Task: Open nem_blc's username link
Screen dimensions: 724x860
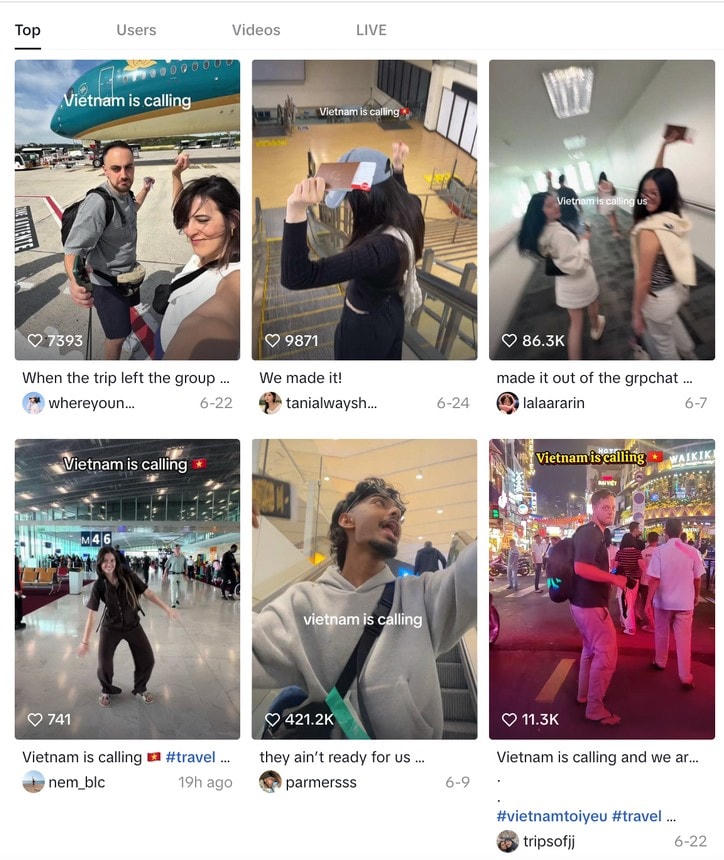Action: 75,780
